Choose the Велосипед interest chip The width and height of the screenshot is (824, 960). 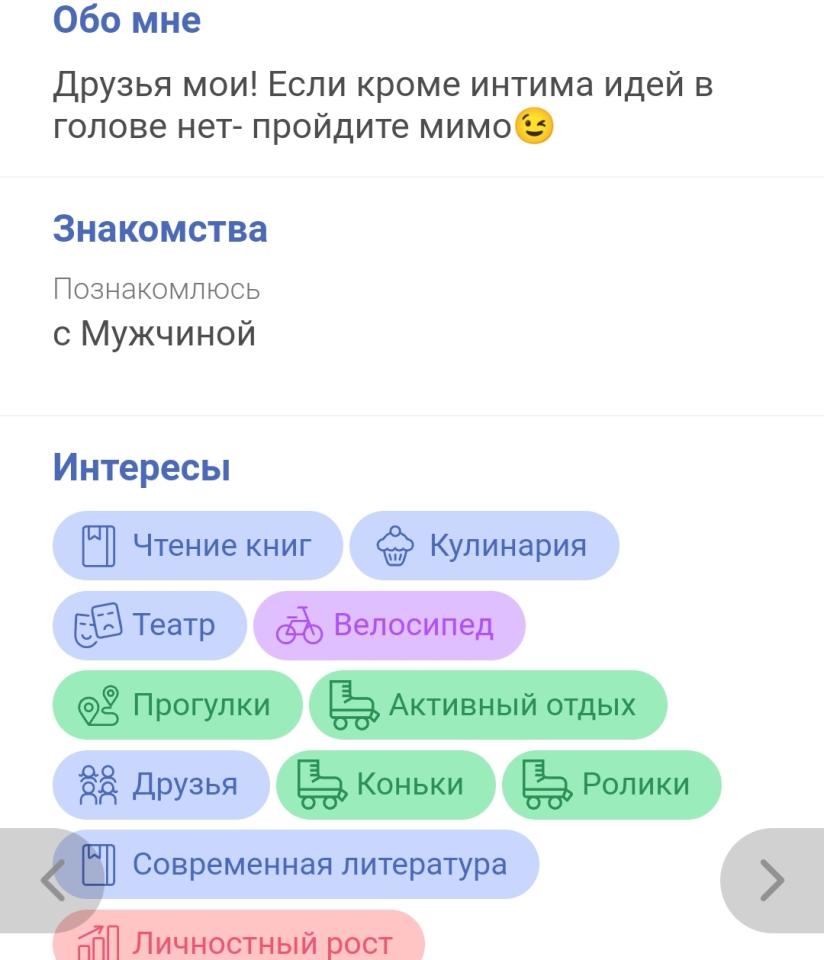point(389,625)
